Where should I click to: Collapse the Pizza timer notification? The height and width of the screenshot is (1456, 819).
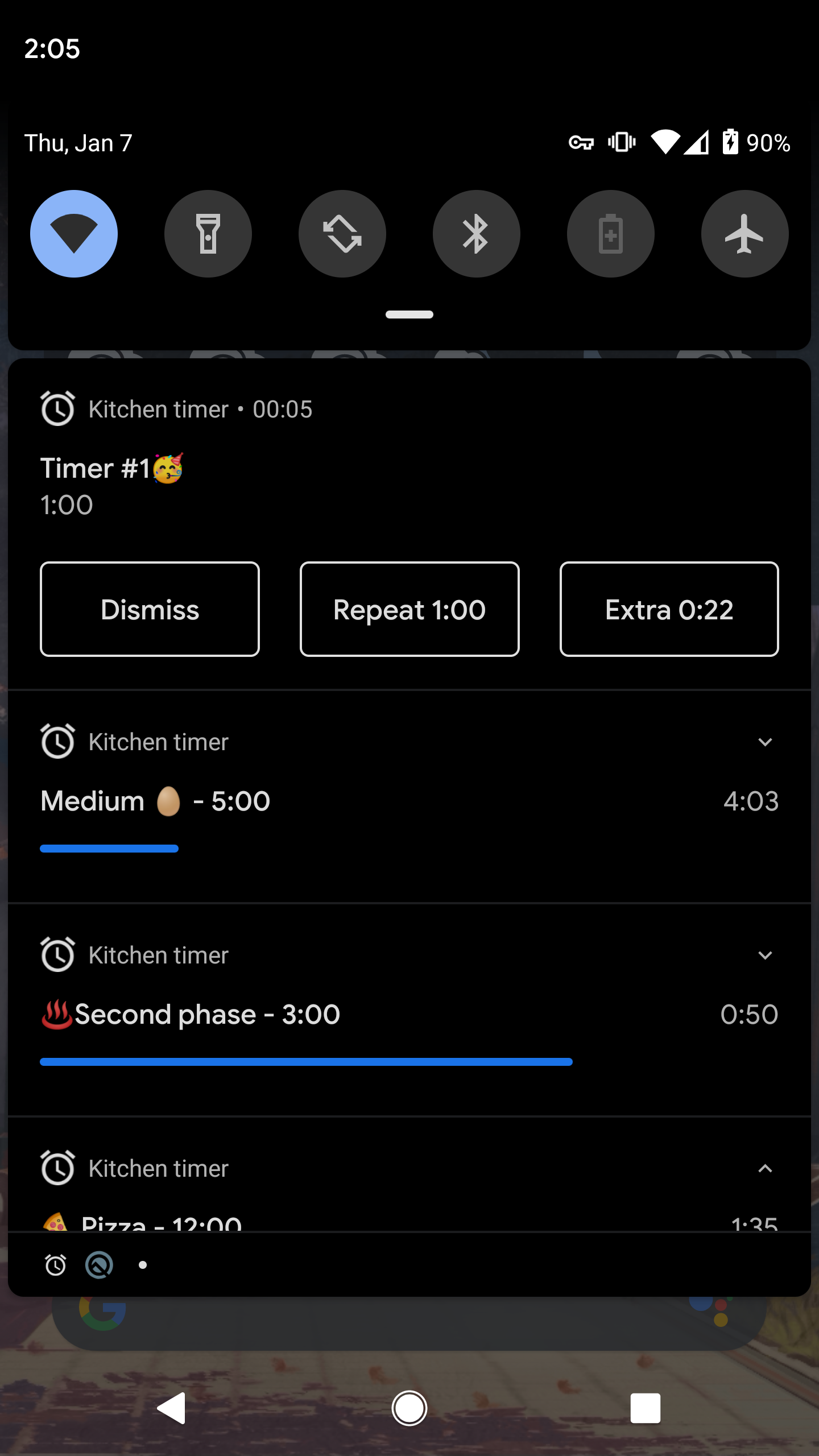[765, 1169]
